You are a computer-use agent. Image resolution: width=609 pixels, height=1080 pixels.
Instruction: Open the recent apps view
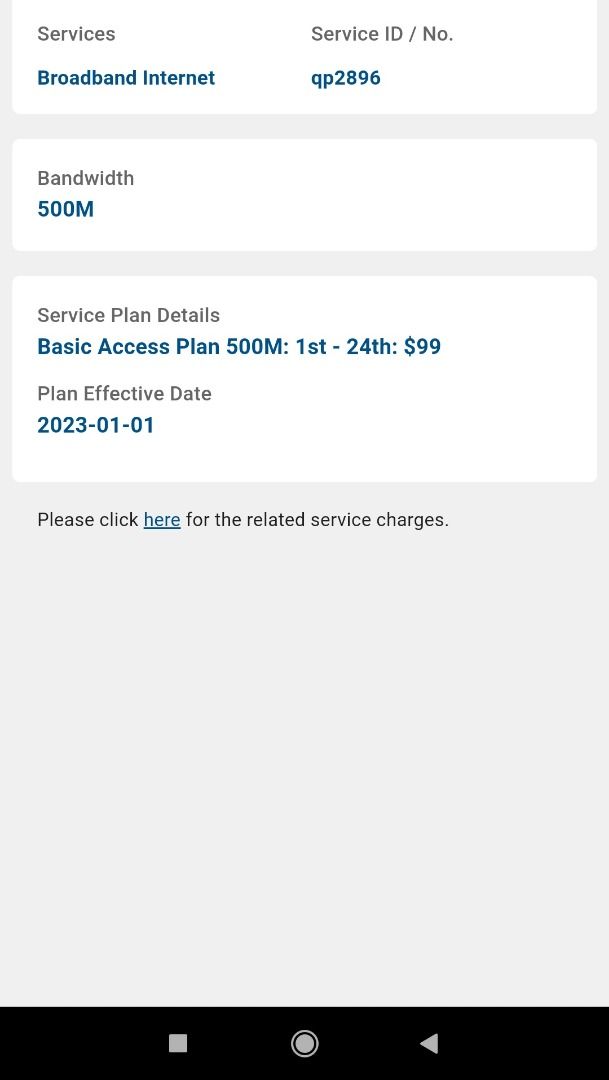click(178, 1043)
